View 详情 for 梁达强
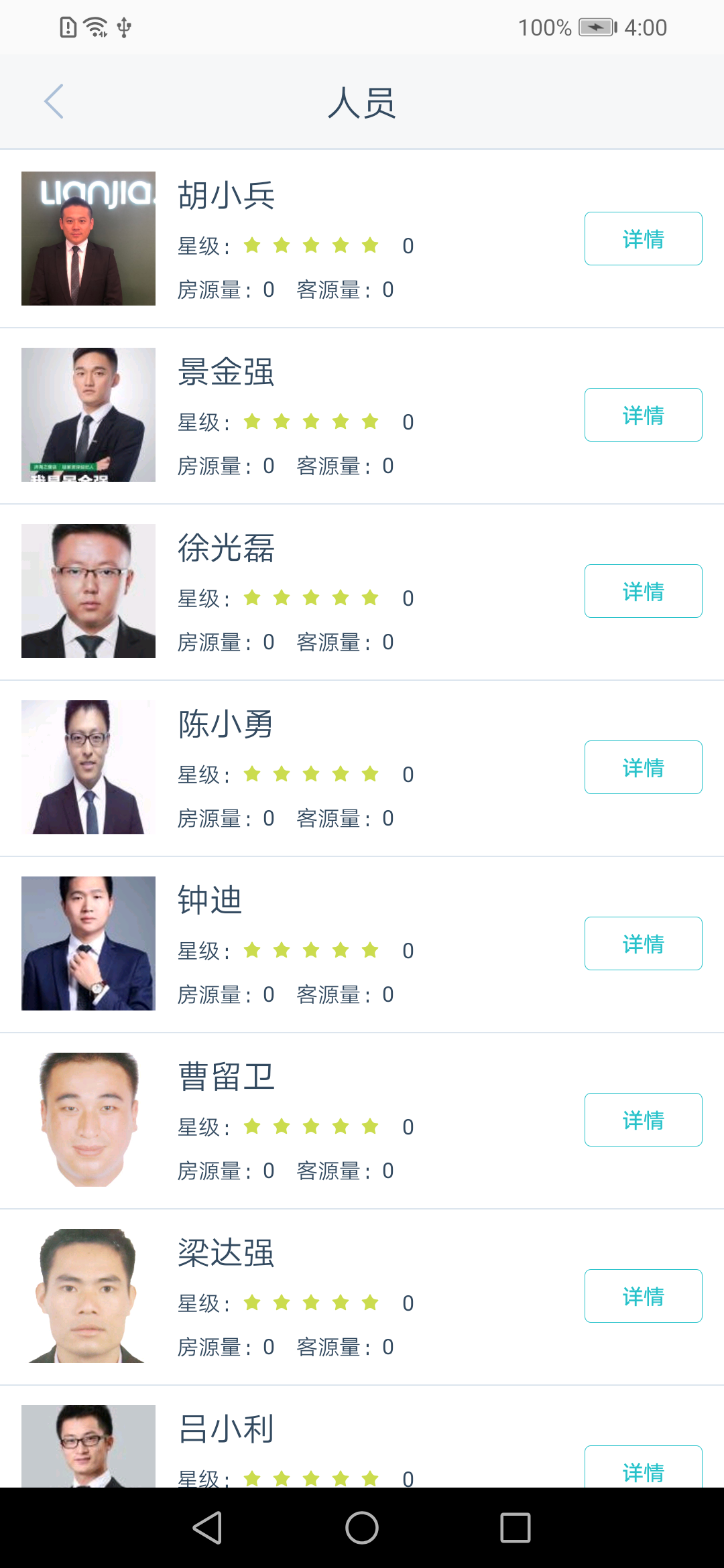The width and height of the screenshot is (724, 1568). 643,1296
